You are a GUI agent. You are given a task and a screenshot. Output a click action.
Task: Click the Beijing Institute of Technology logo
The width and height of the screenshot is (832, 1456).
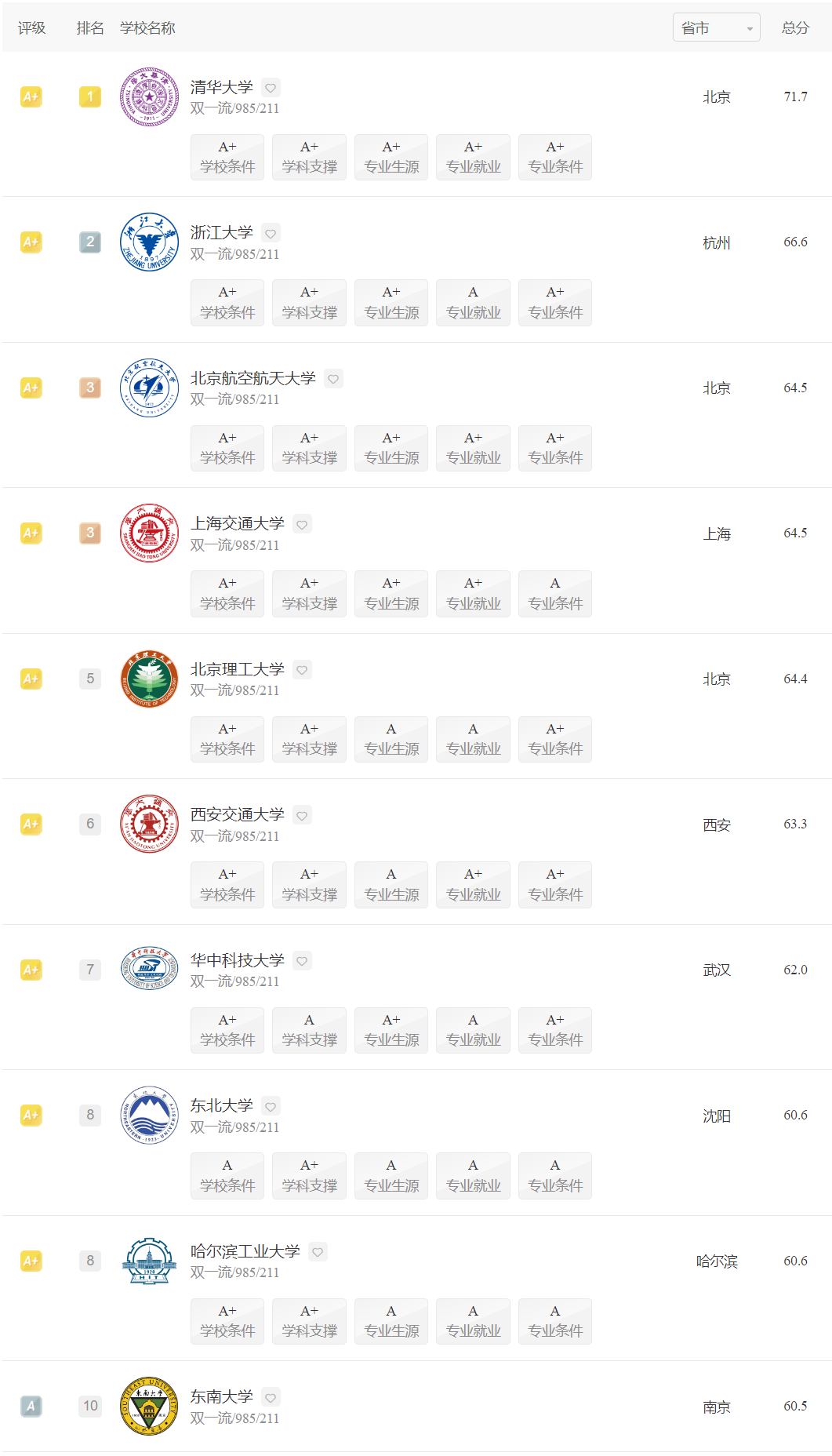click(x=149, y=679)
